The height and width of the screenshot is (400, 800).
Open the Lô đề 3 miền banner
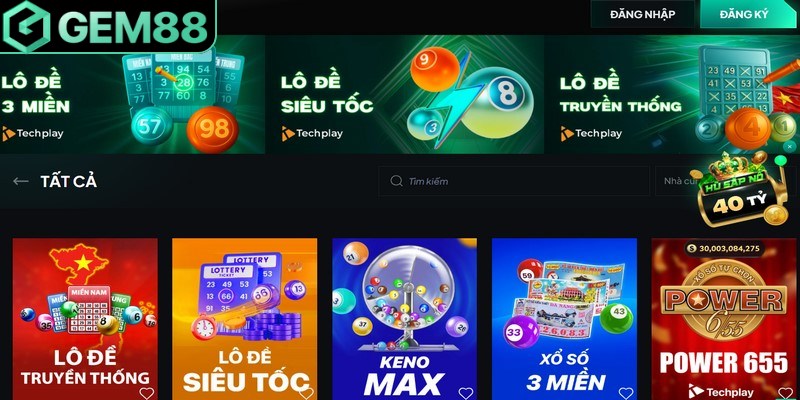coord(130,95)
